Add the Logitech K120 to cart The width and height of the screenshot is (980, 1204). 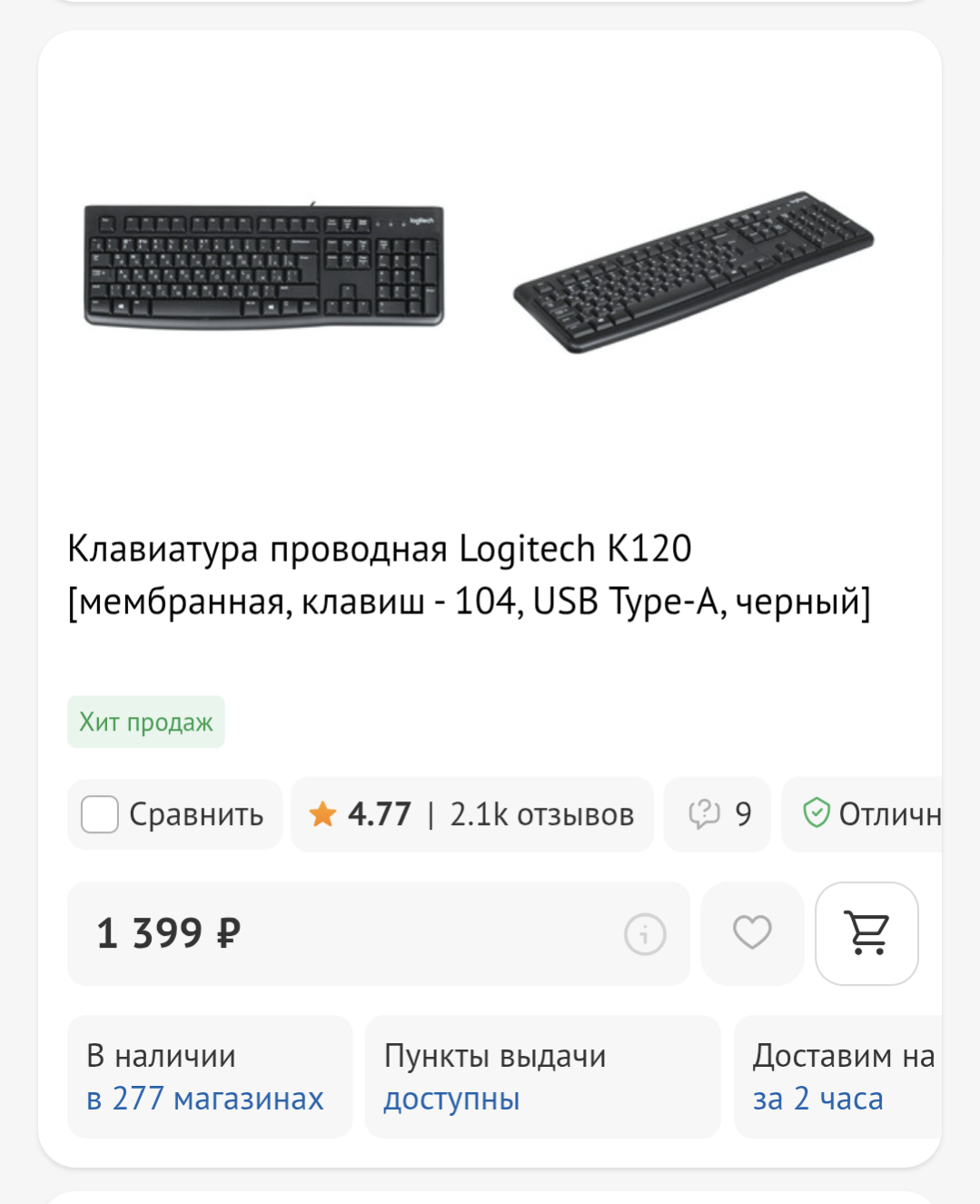(866, 933)
